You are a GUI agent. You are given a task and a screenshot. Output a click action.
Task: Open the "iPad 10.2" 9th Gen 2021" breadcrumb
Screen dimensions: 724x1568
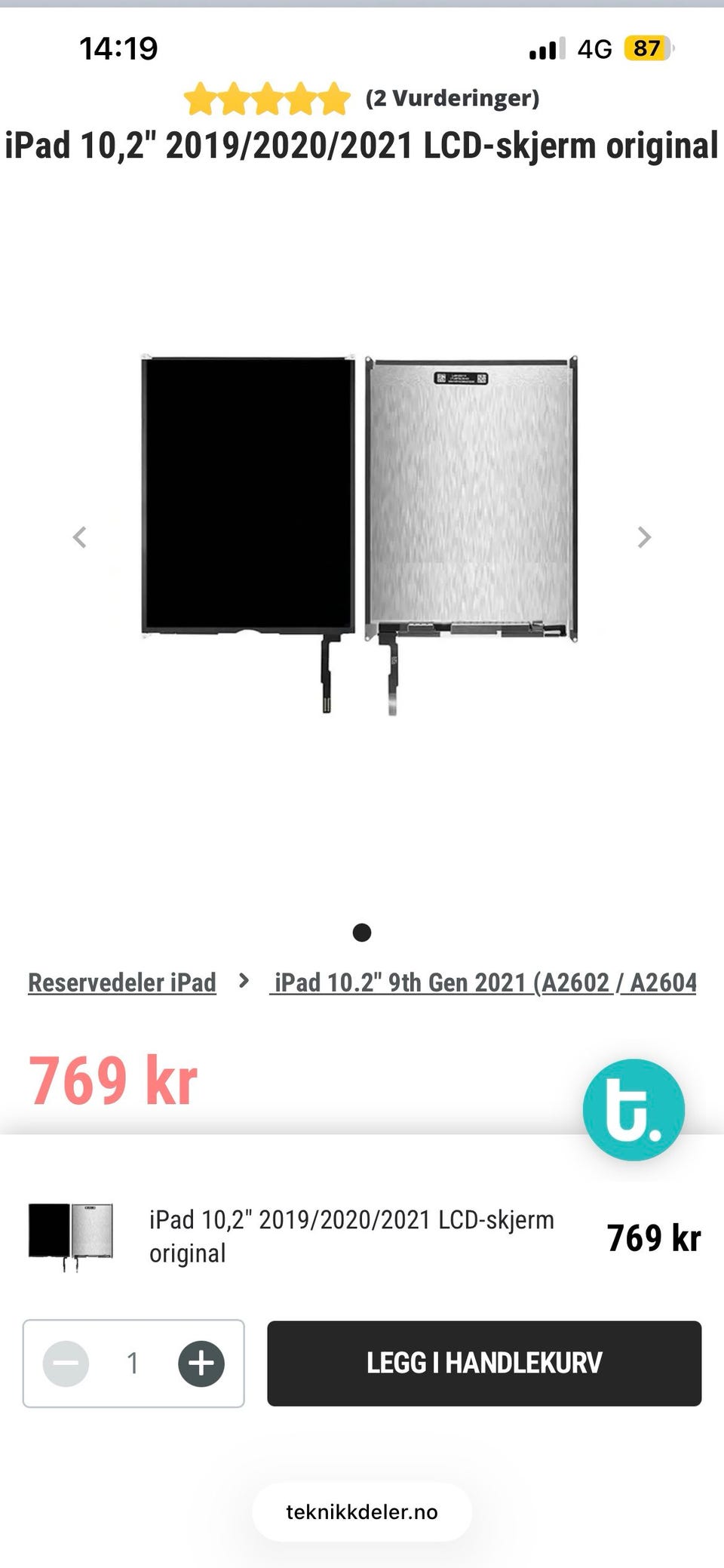pyautogui.click(x=483, y=982)
